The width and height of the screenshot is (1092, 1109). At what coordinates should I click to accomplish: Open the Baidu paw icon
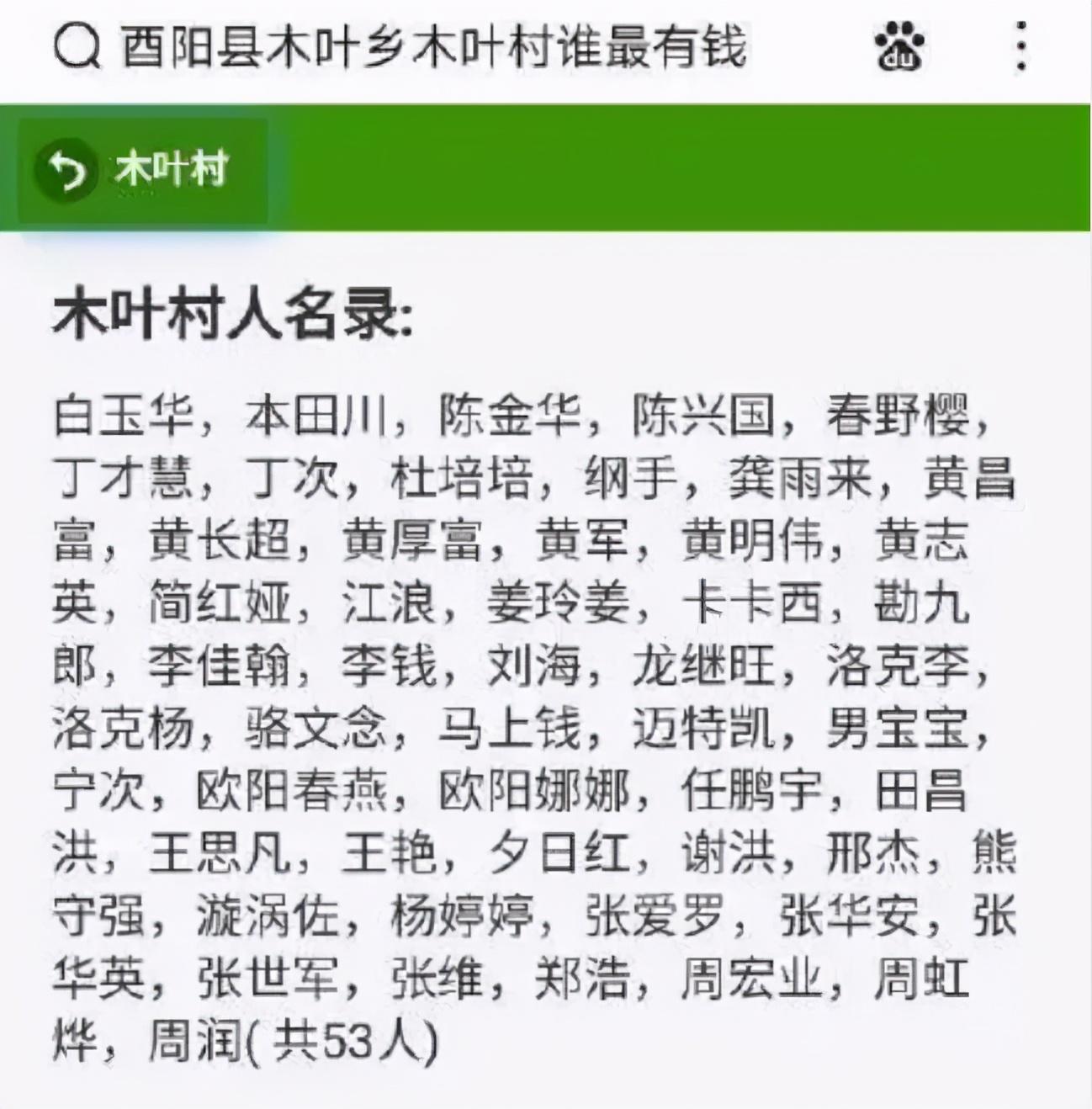899,46
